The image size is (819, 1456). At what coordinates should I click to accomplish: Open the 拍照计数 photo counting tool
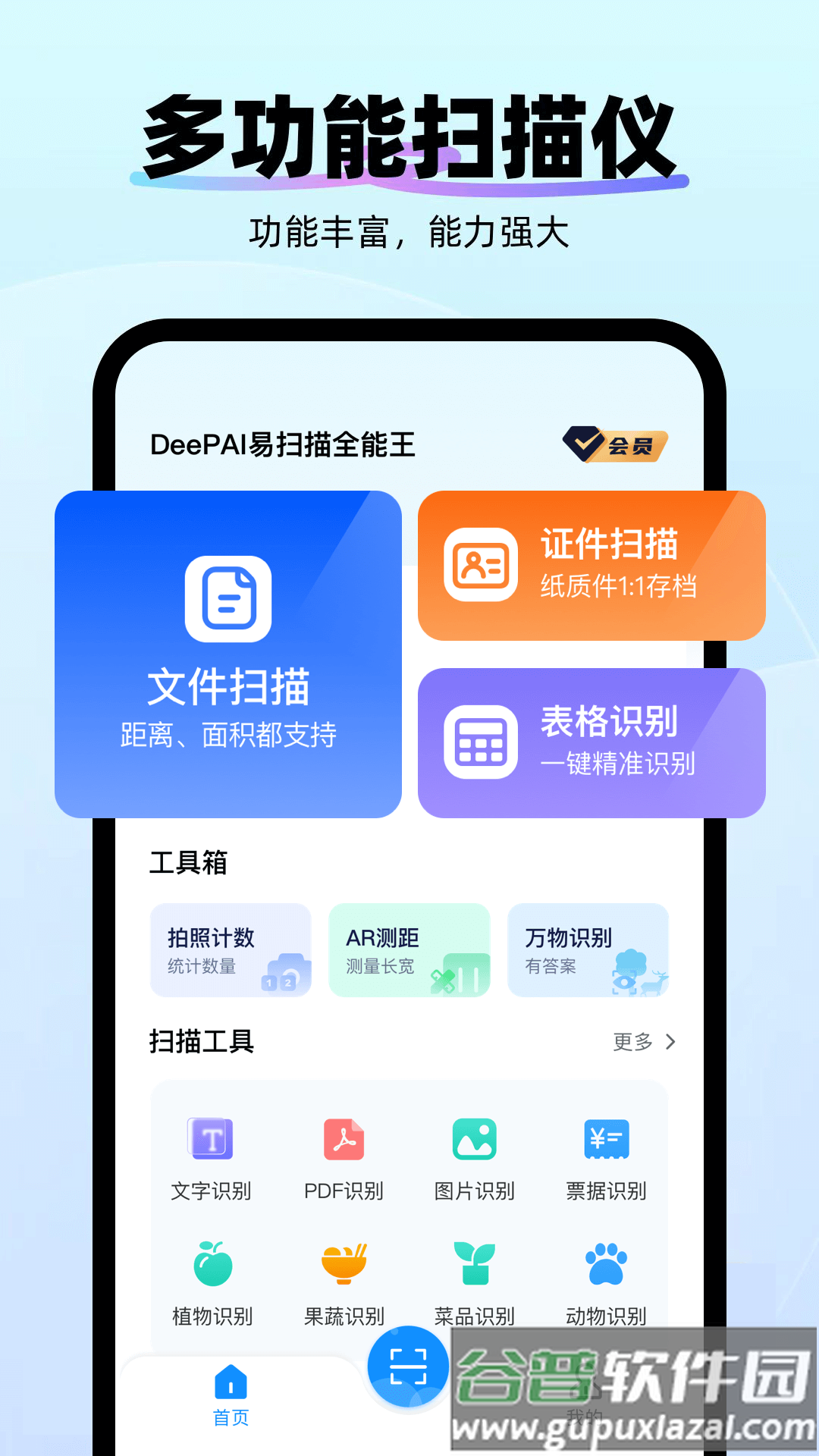[x=230, y=950]
